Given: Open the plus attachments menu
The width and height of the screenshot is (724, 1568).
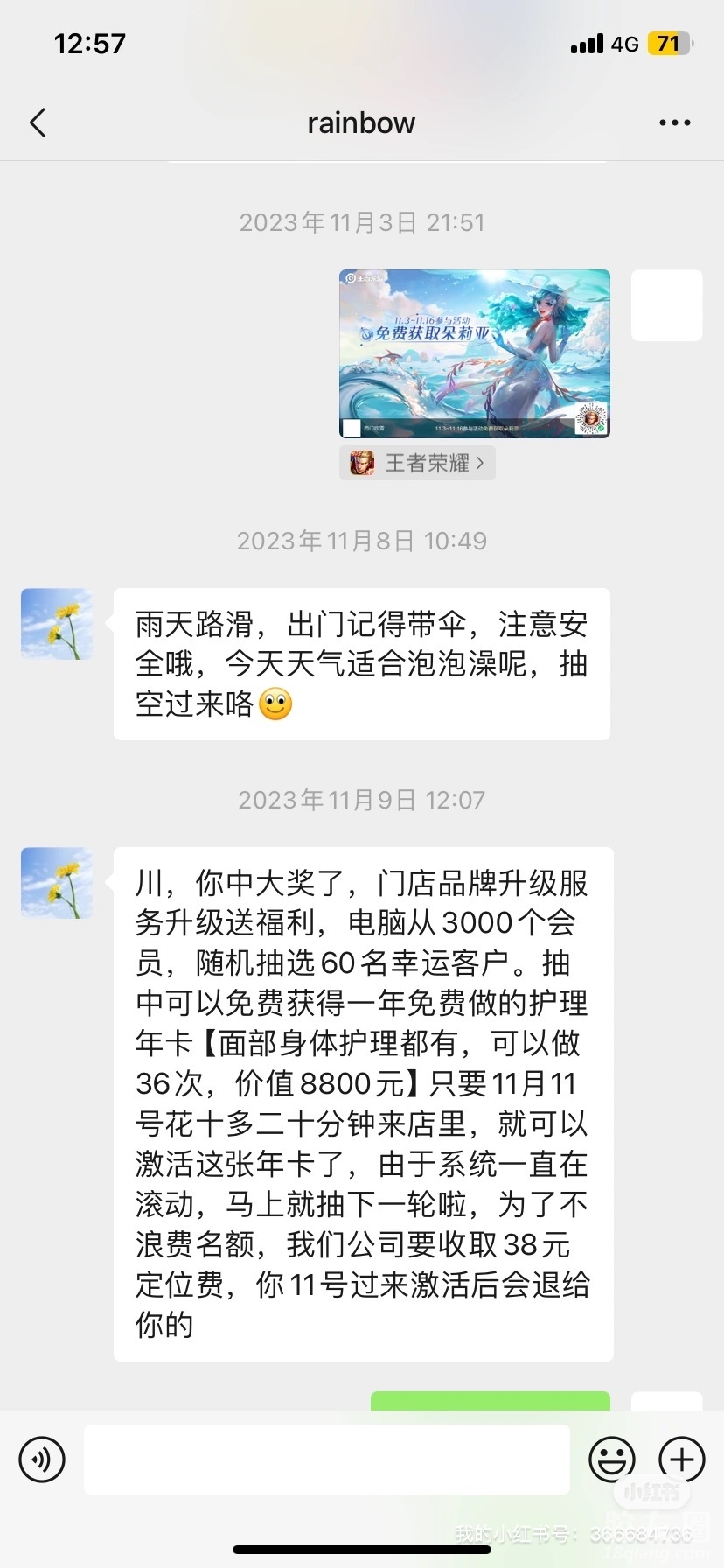Looking at the screenshot, I should (x=682, y=1459).
